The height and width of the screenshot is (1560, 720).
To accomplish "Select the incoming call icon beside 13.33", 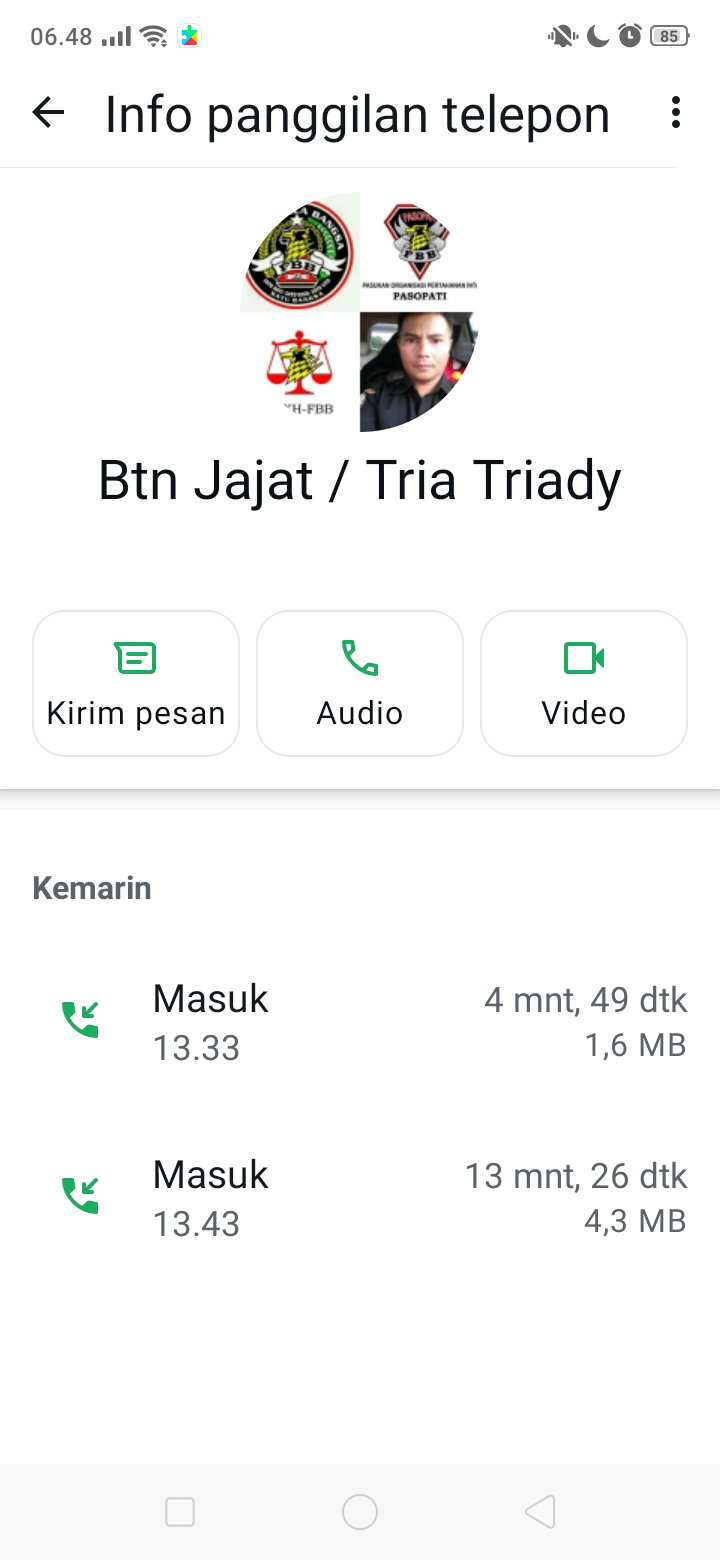I will [x=80, y=1018].
